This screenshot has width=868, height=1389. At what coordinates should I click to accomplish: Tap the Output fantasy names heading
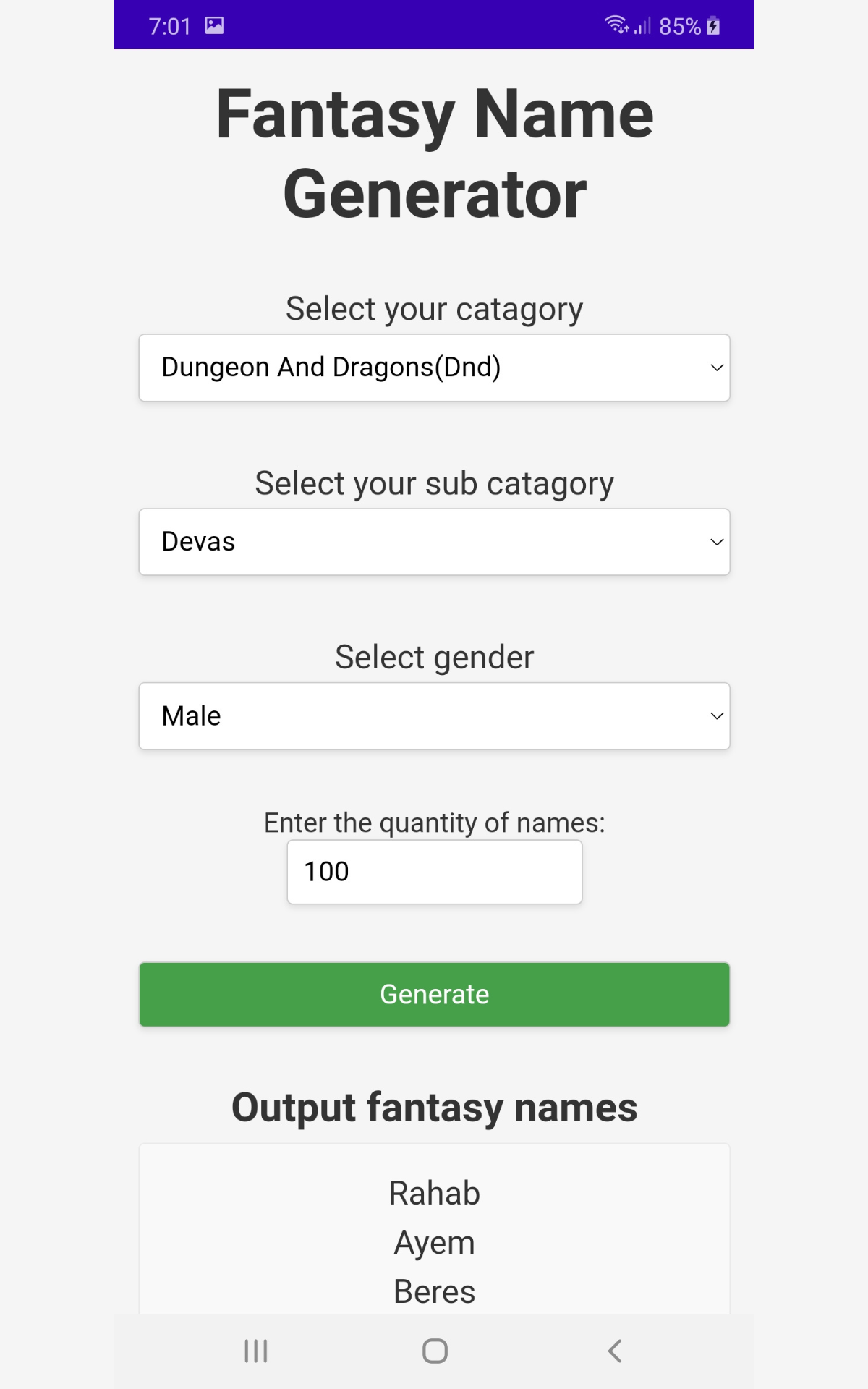pyautogui.click(x=434, y=1108)
